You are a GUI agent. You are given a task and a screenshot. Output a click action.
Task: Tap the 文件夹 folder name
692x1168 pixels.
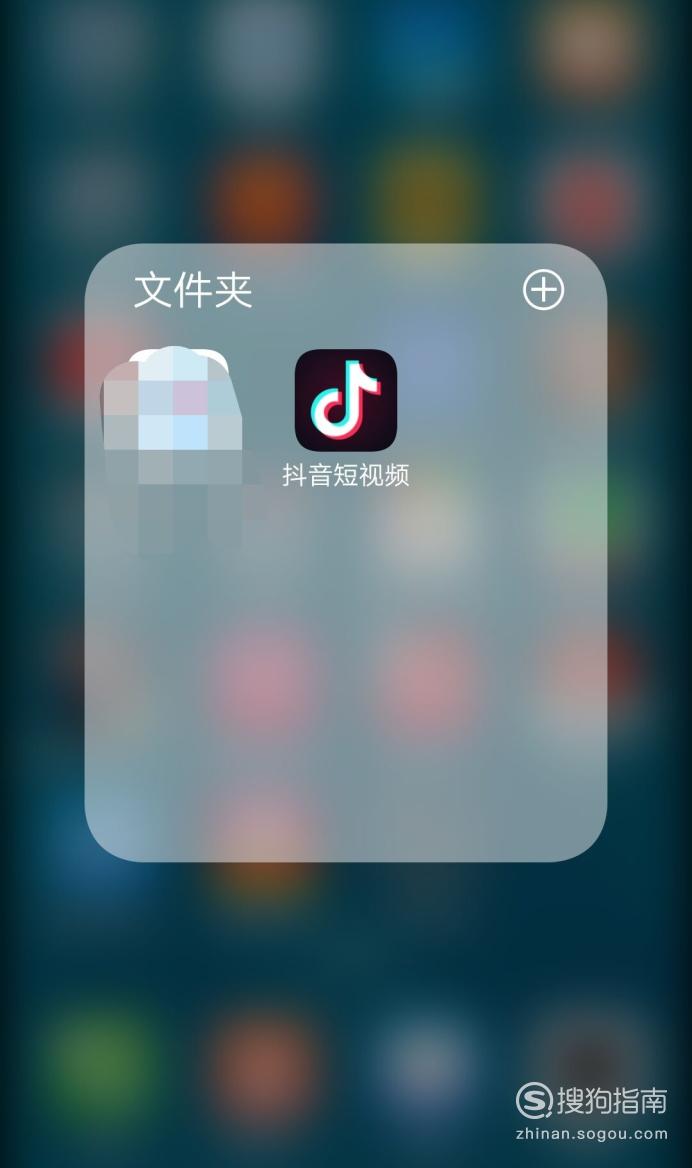point(193,290)
